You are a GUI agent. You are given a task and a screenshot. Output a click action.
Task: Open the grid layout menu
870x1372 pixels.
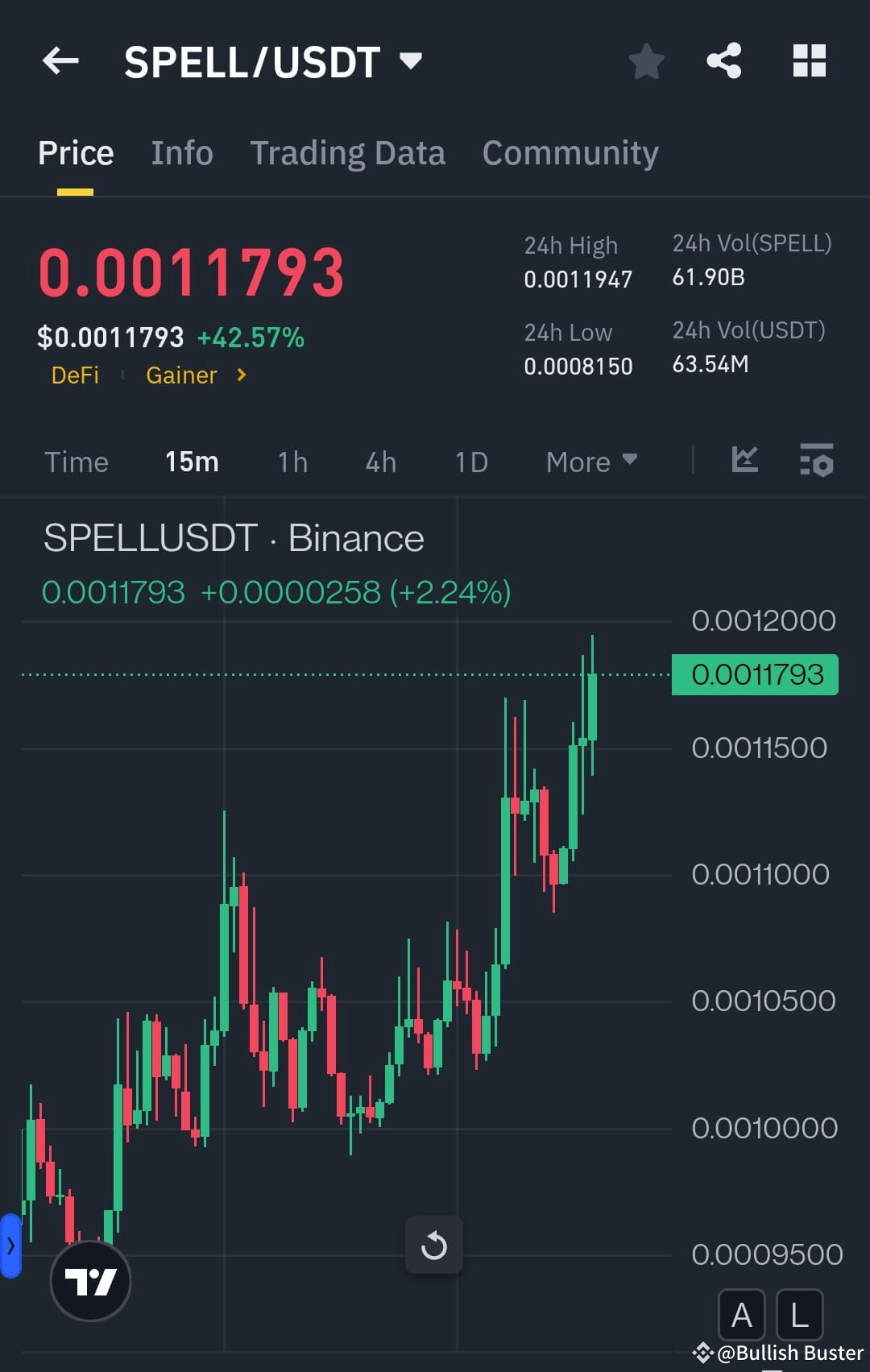(810, 60)
